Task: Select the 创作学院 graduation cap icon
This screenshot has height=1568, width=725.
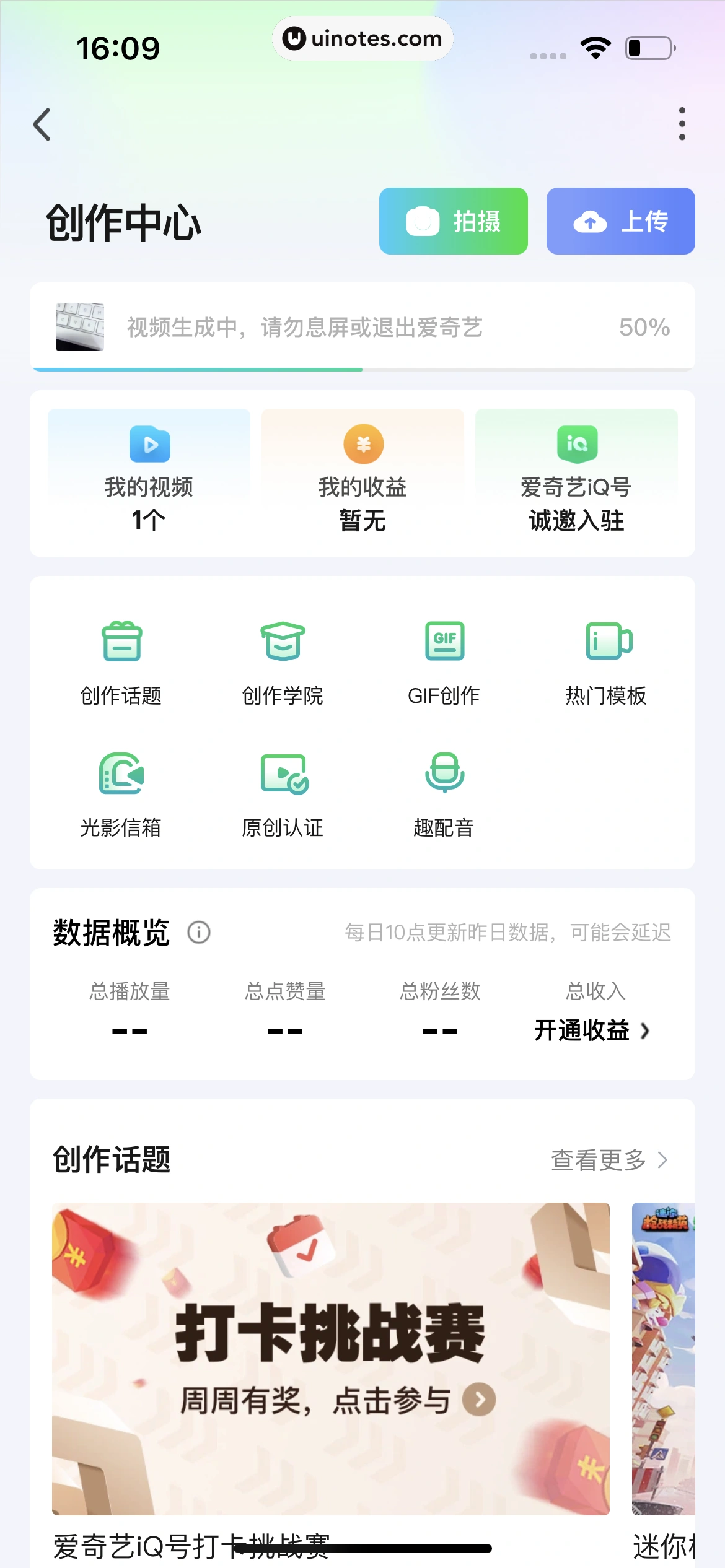Action: (283, 641)
